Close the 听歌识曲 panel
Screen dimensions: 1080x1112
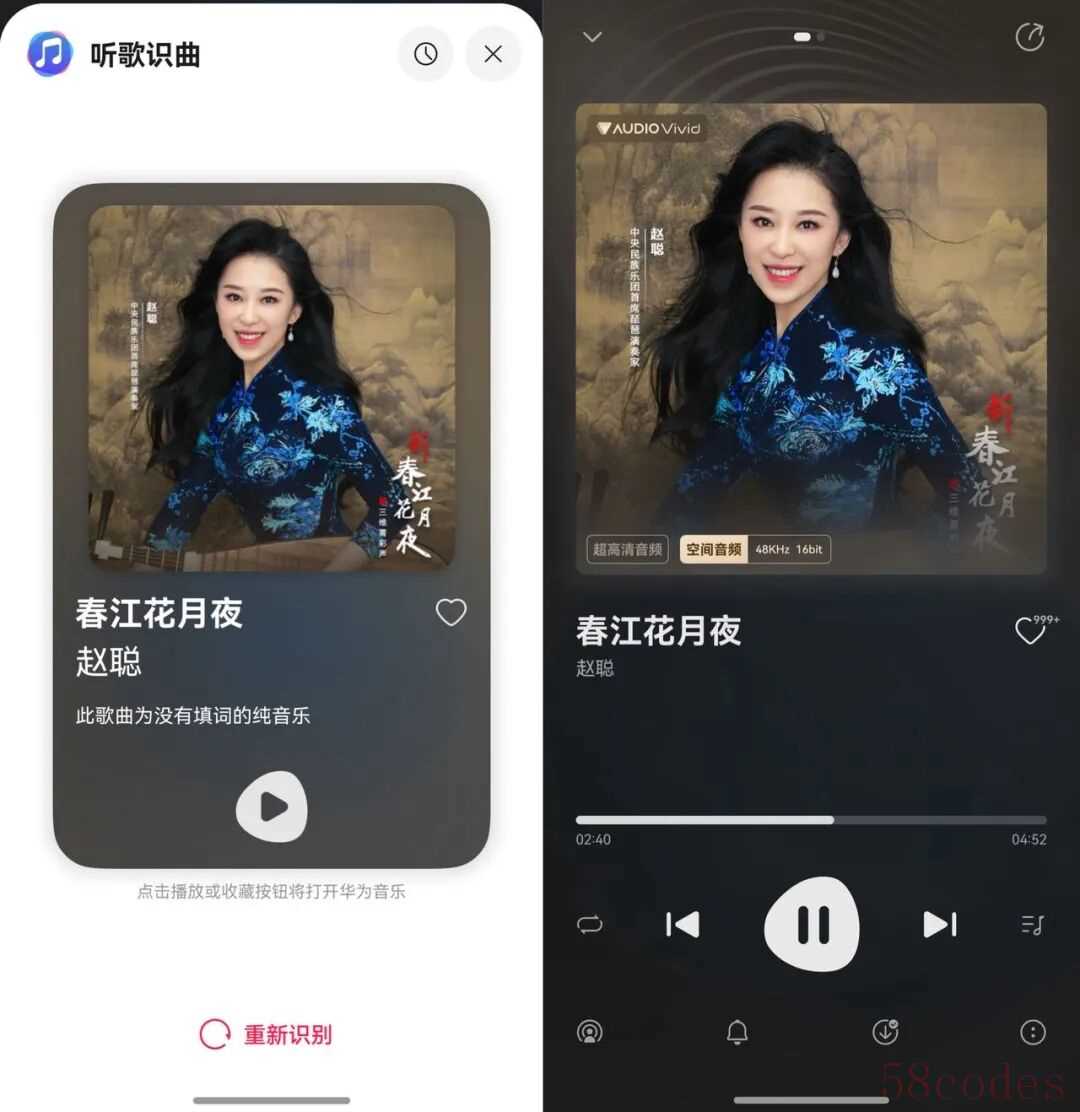(x=493, y=54)
